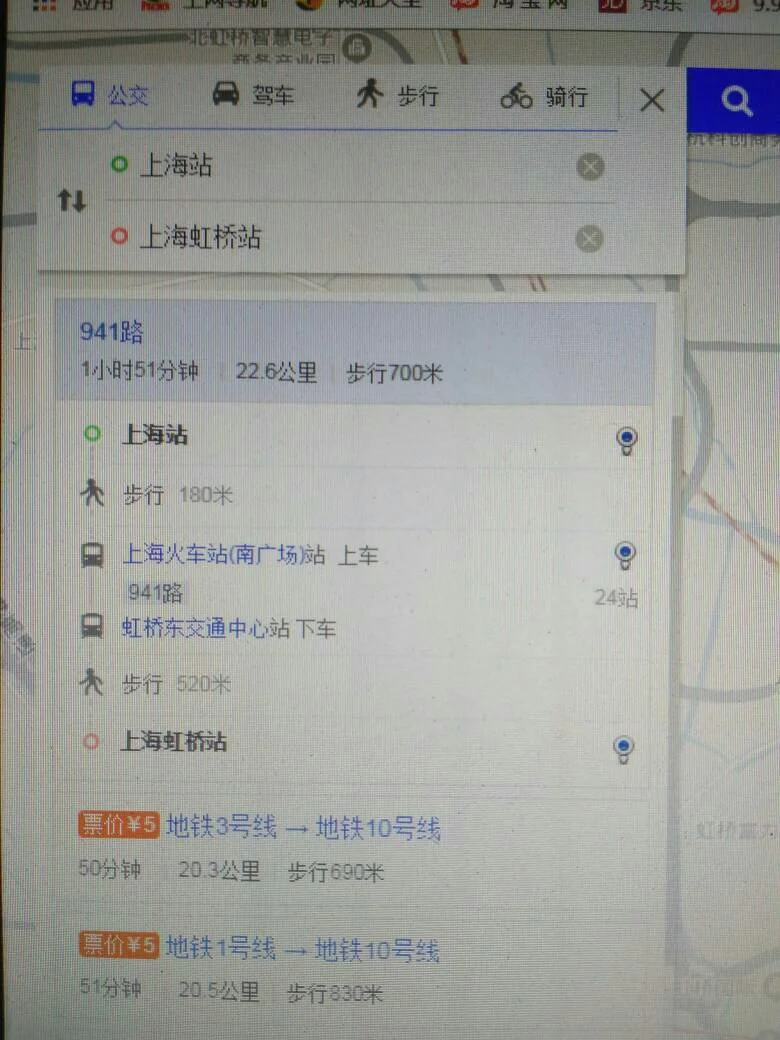This screenshot has height=1040, width=780.
Task: Select the 驾车 driving mode icon
Action: (228, 95)
